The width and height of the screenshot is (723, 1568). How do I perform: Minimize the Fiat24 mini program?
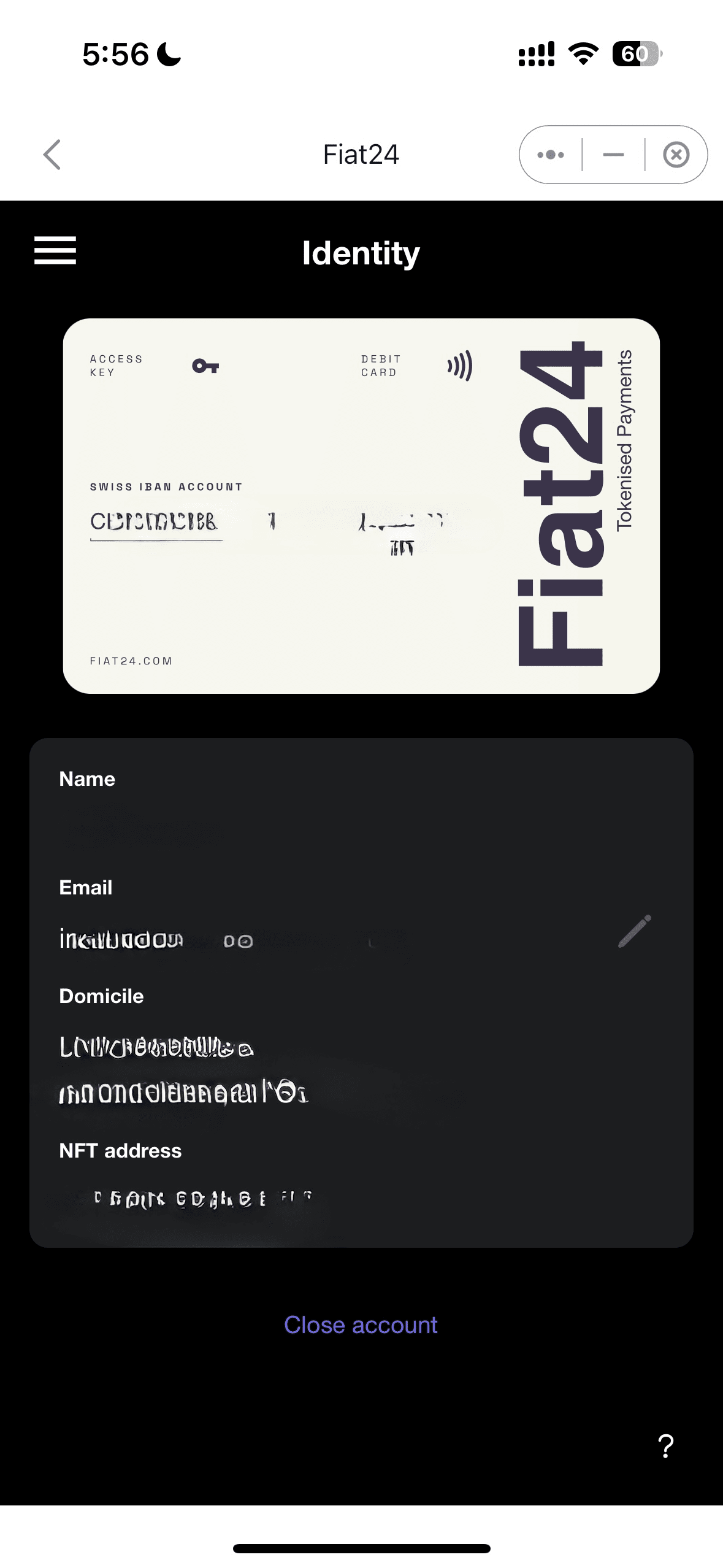[x=613, y=155]
